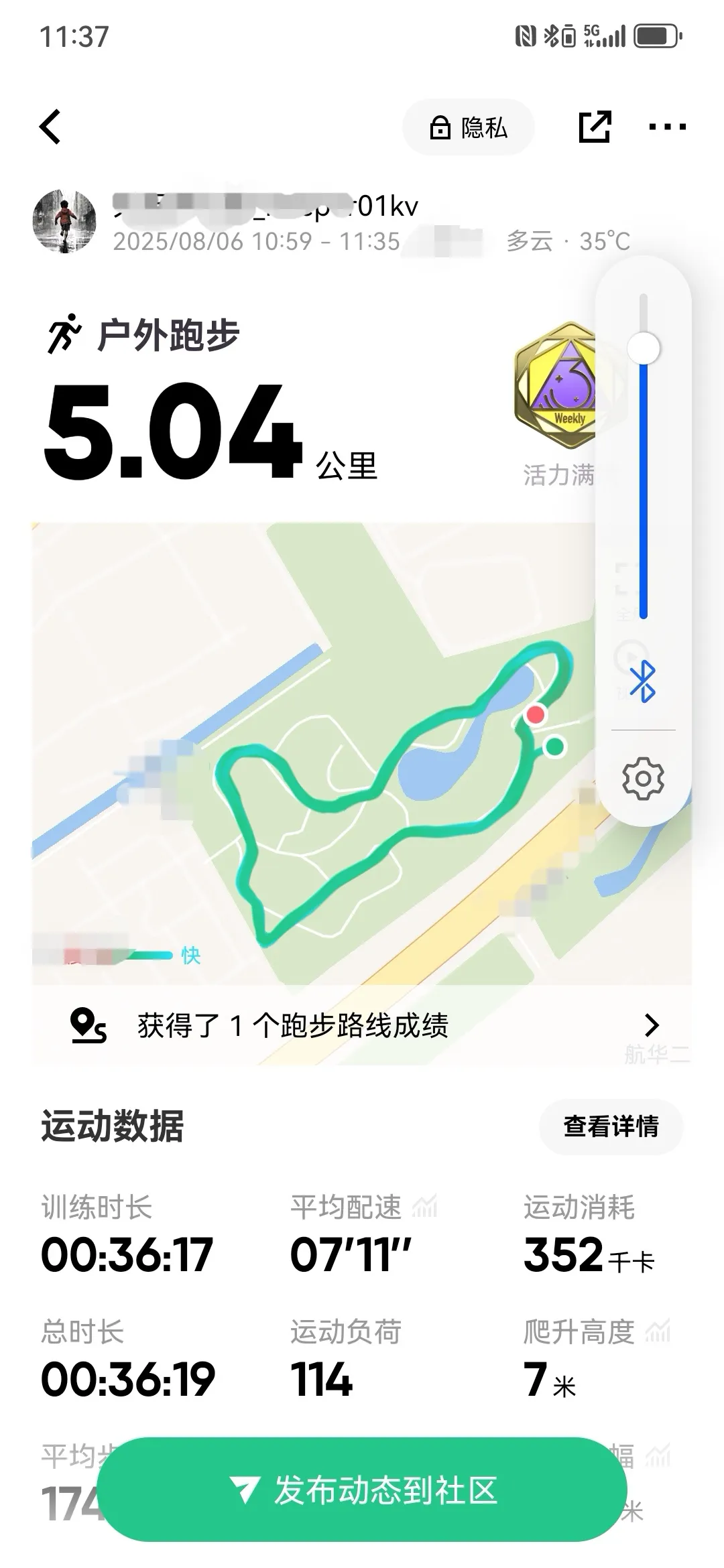This screenshot has height=1568, width=724.
Task: Go back to the previous screen
Action: point(51,127)
